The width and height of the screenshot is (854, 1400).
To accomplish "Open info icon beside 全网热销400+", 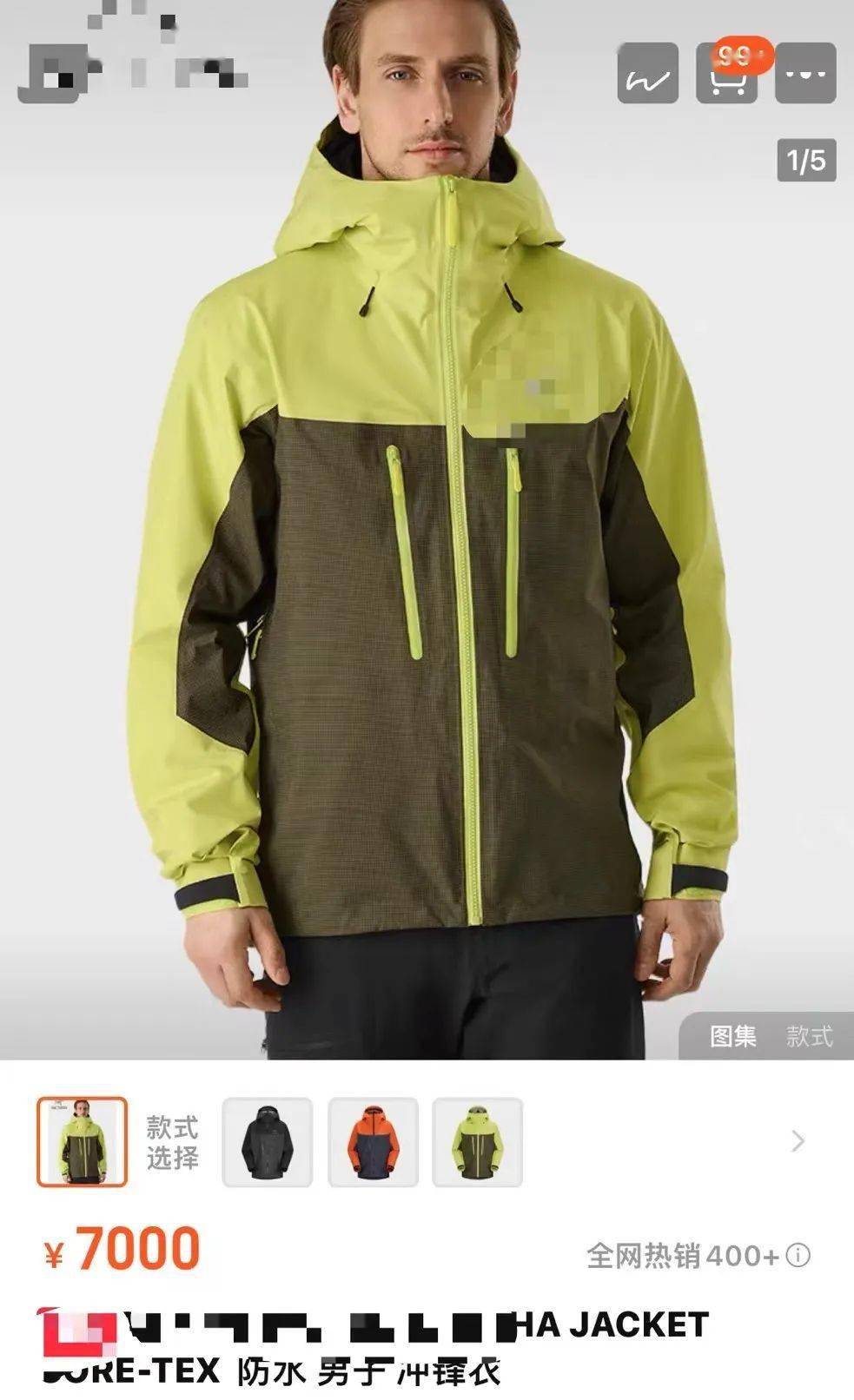I will pyautogui.click(x=798, y=1255).
